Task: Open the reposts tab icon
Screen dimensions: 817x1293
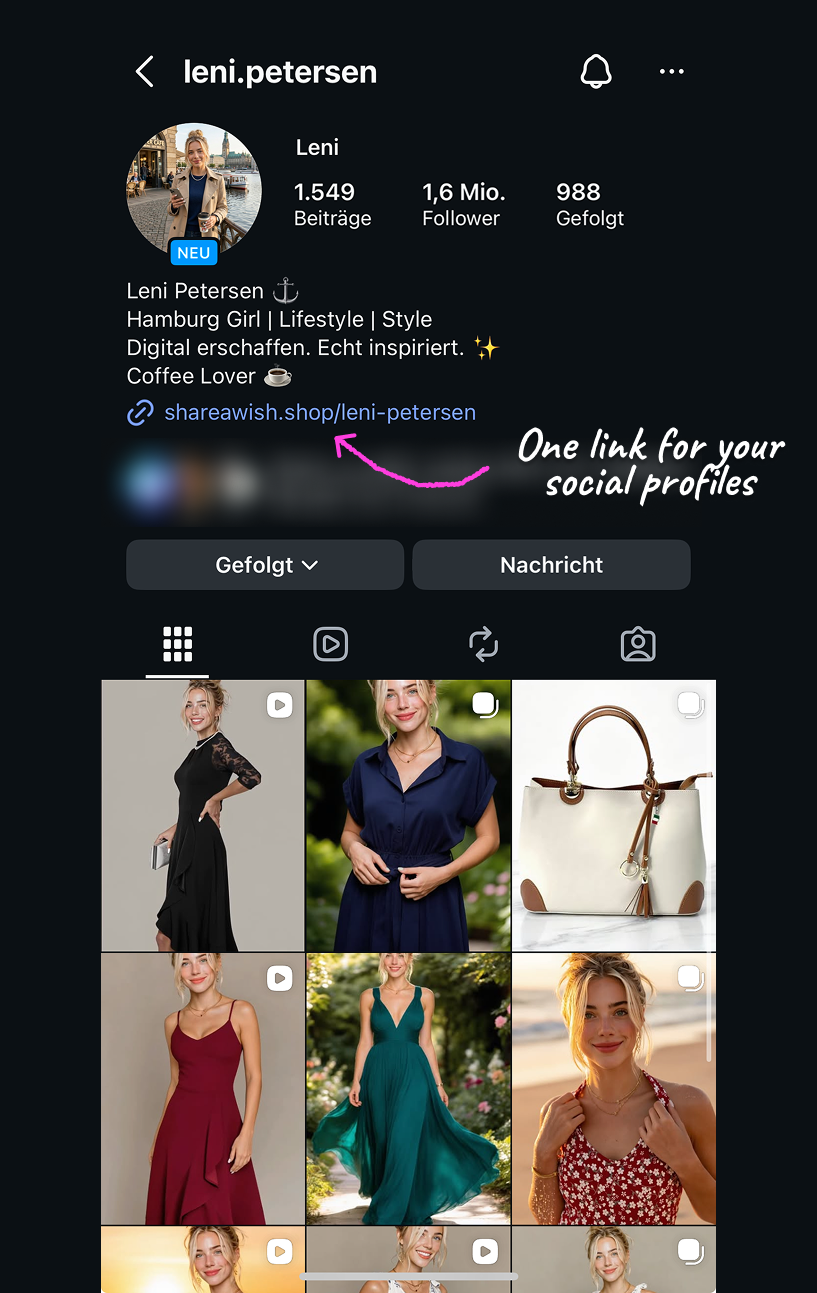Action: coord(484,644)
